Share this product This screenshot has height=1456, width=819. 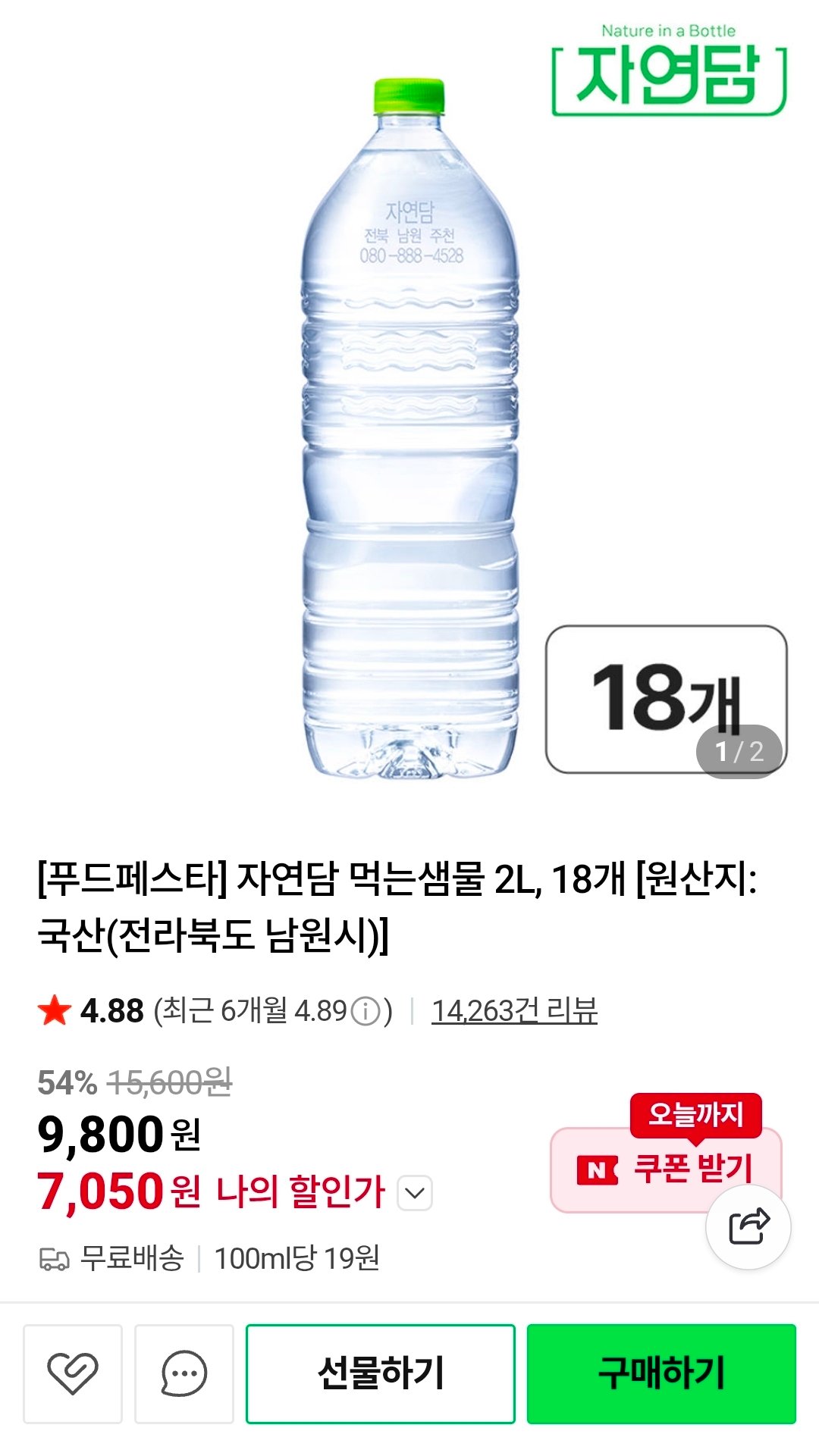click(x=748, y=1226)
